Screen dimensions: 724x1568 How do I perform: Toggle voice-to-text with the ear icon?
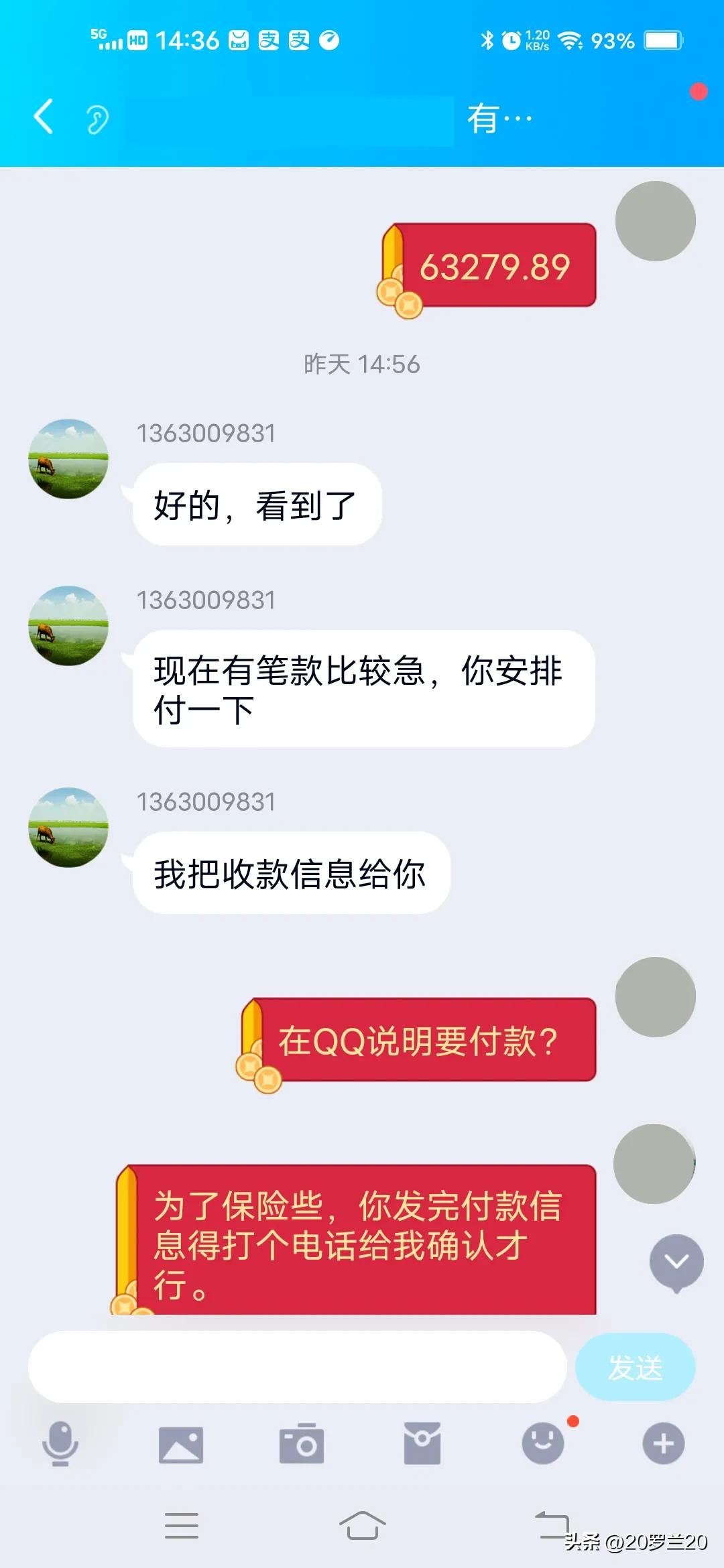tap(96, 117)
